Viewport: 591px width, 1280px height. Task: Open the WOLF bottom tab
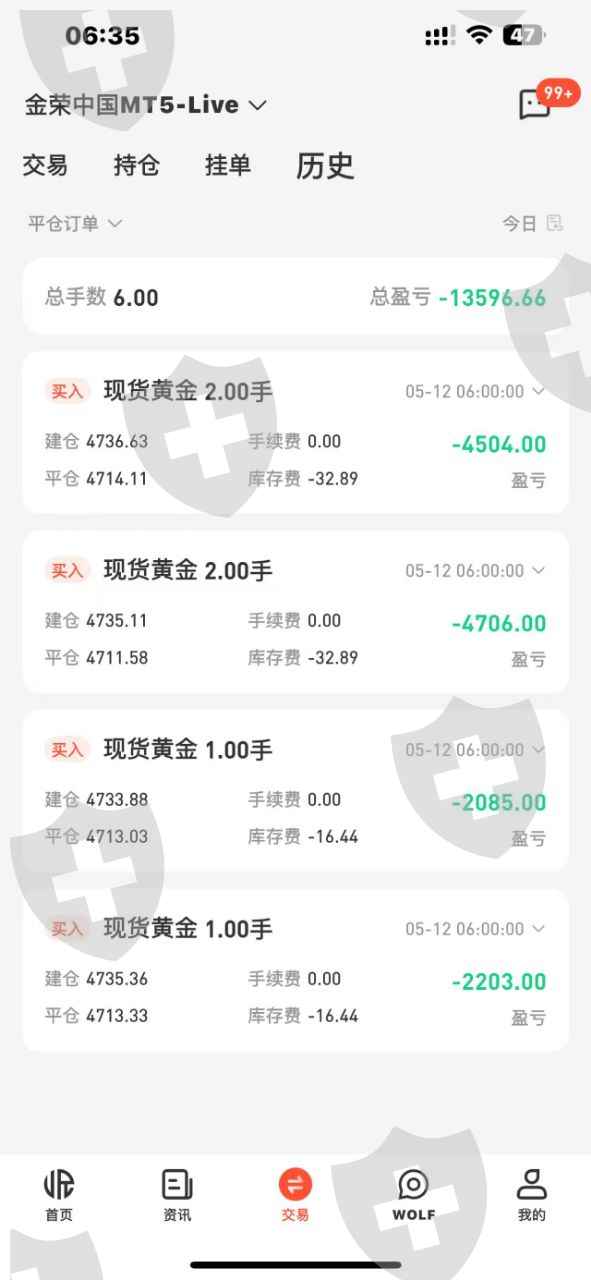click(413, 1195)
